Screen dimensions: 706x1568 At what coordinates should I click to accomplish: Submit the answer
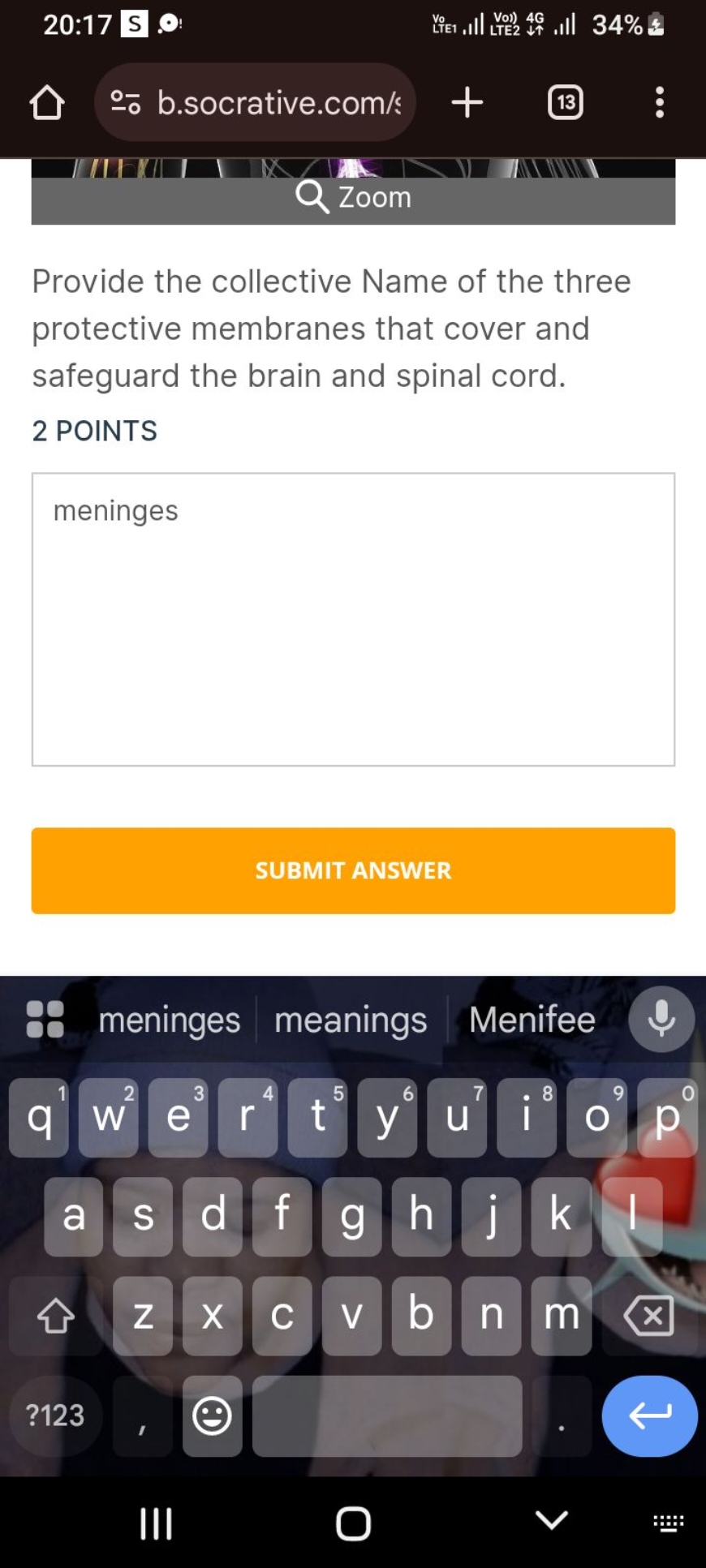353,870
